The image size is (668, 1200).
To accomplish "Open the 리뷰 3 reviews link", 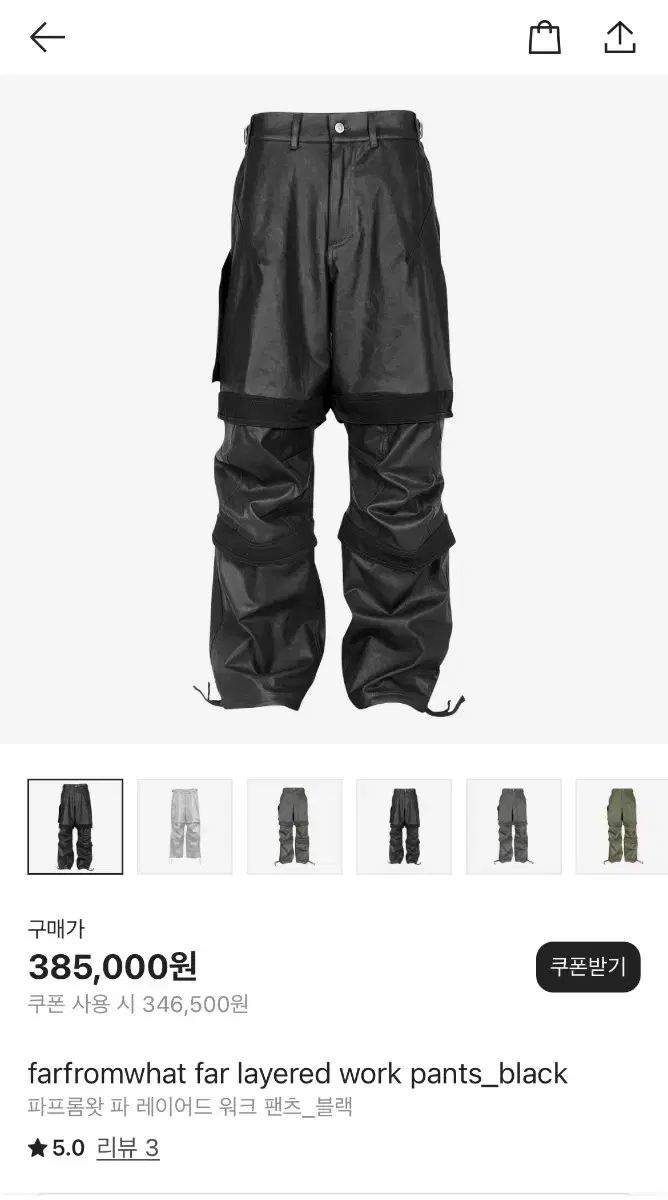I will tap(128, 1148).
